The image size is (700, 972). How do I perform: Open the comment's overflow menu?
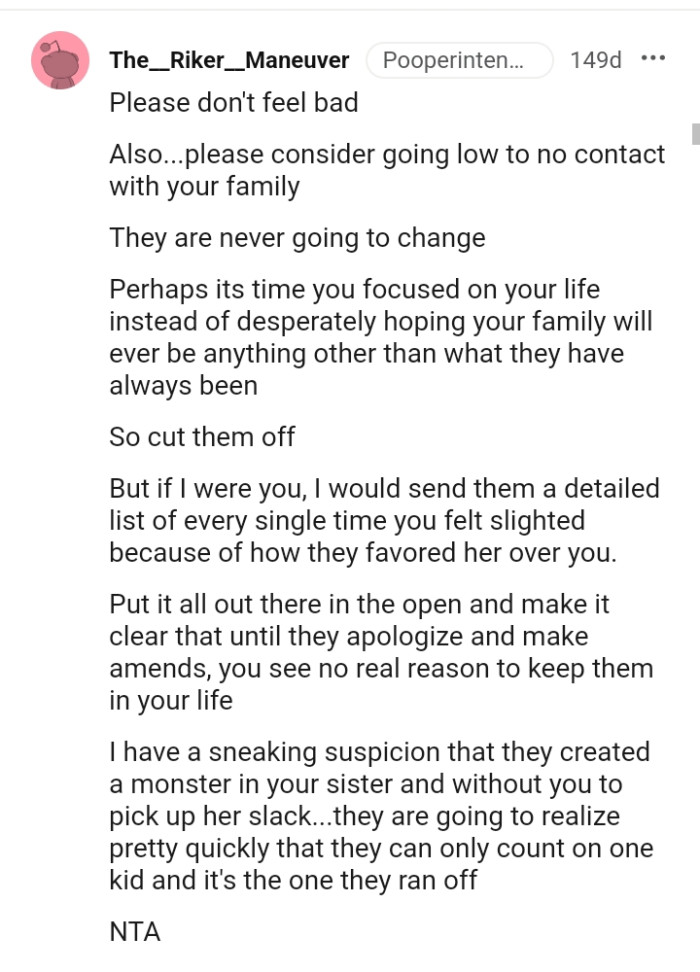click(x=653, y=59)
